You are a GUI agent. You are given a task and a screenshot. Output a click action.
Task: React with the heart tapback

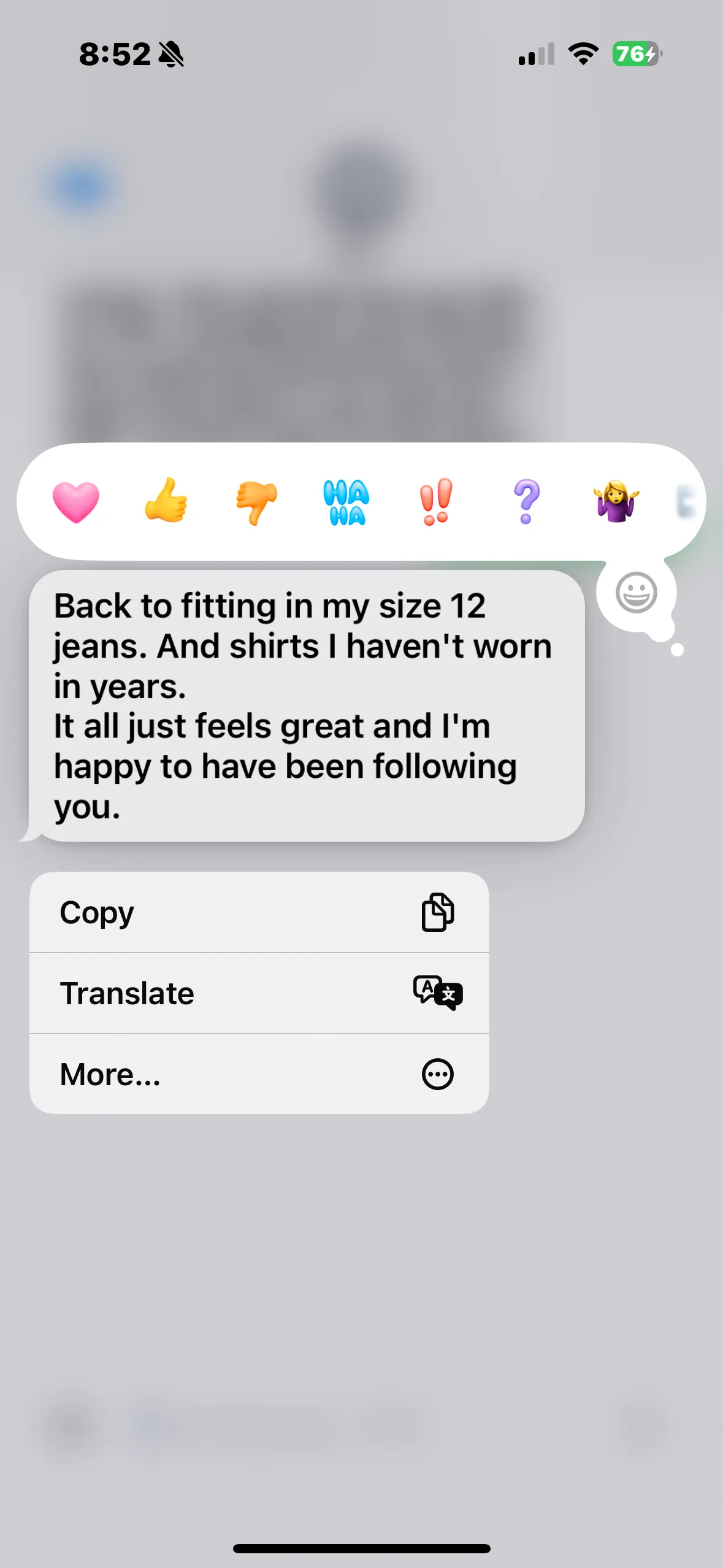[75, 502]
